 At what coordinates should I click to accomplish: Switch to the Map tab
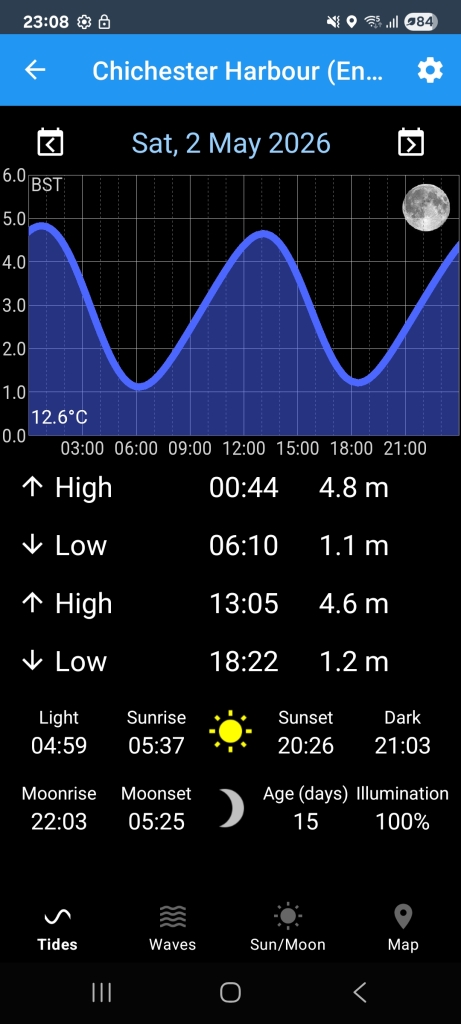pos(403,928)
